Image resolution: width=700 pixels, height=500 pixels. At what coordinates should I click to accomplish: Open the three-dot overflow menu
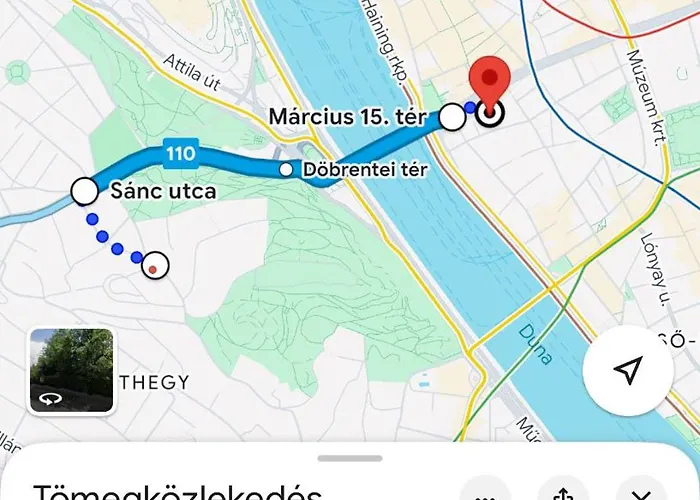[486, 492]
